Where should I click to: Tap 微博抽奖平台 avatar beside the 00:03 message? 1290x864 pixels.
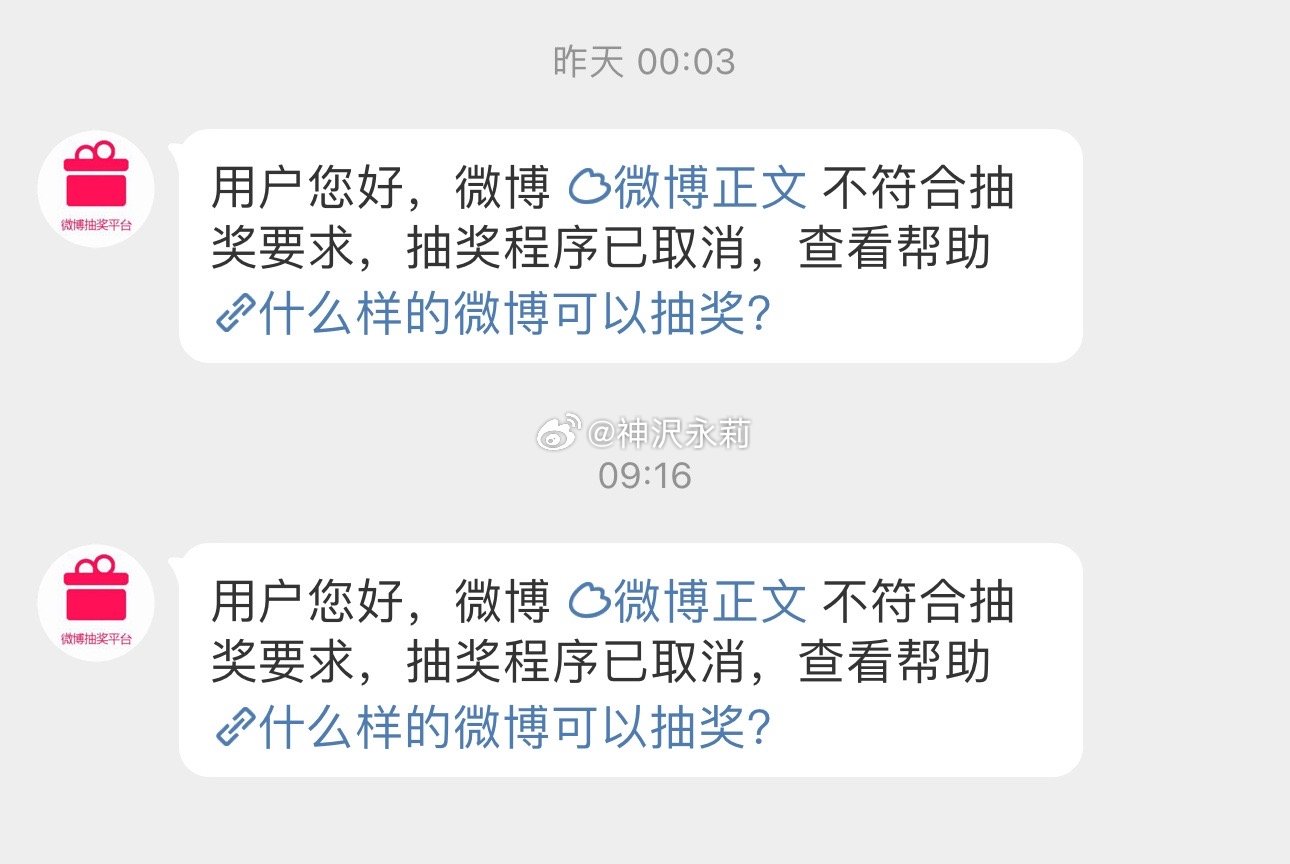pos(96,188)
